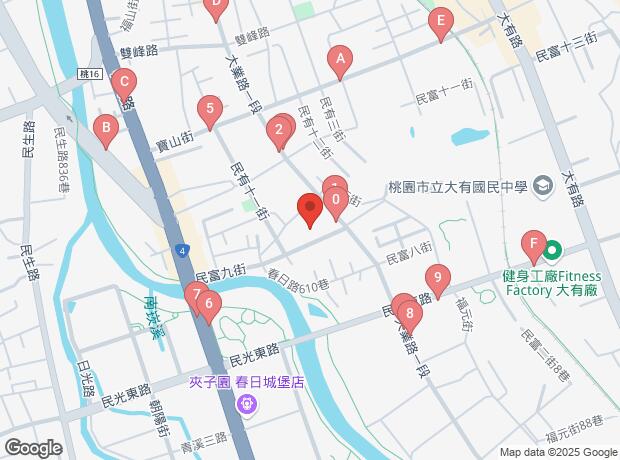Tap map marker 5
The height and width of the screenshot is (460, 620).
click(208, 110)
